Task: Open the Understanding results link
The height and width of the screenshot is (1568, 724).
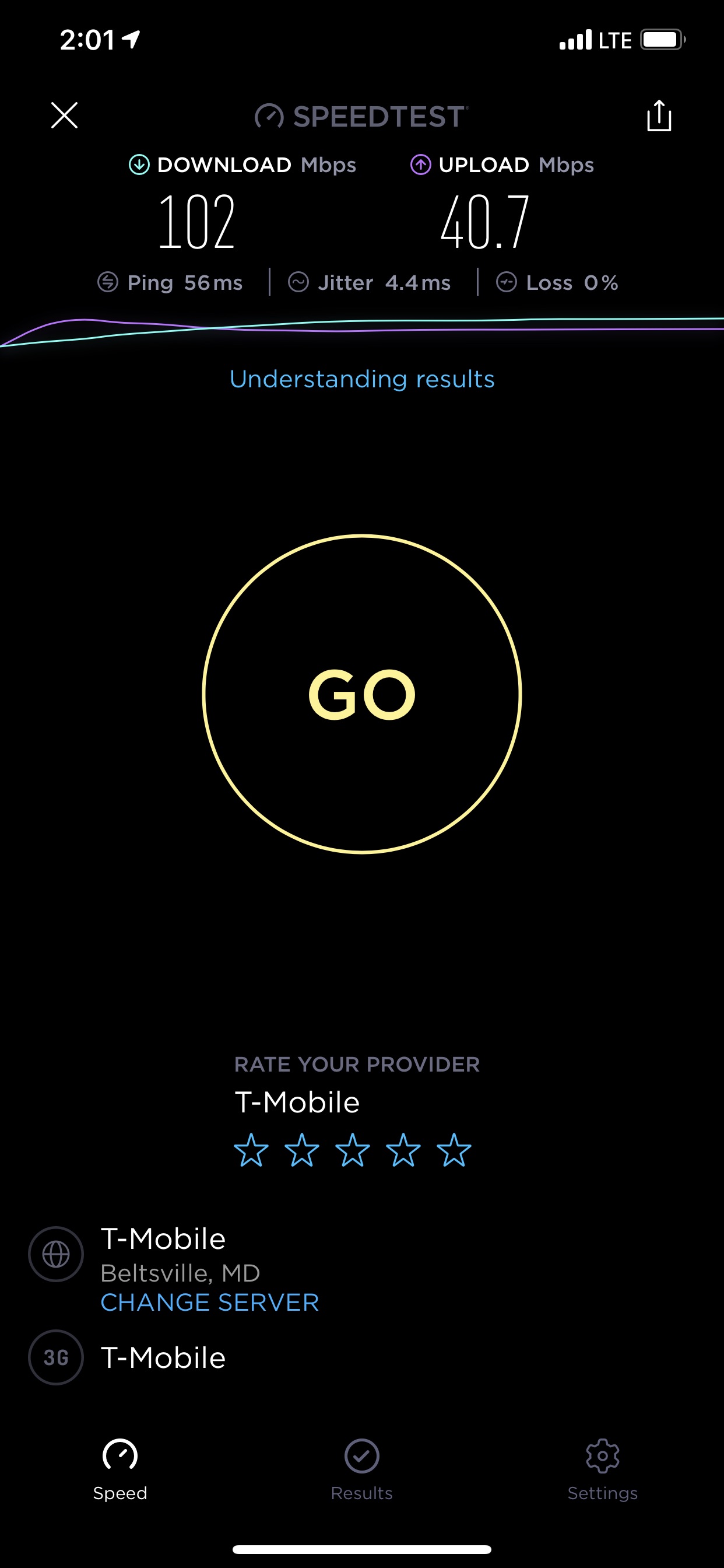Action: pyautogui.click(x=362, y=379)
